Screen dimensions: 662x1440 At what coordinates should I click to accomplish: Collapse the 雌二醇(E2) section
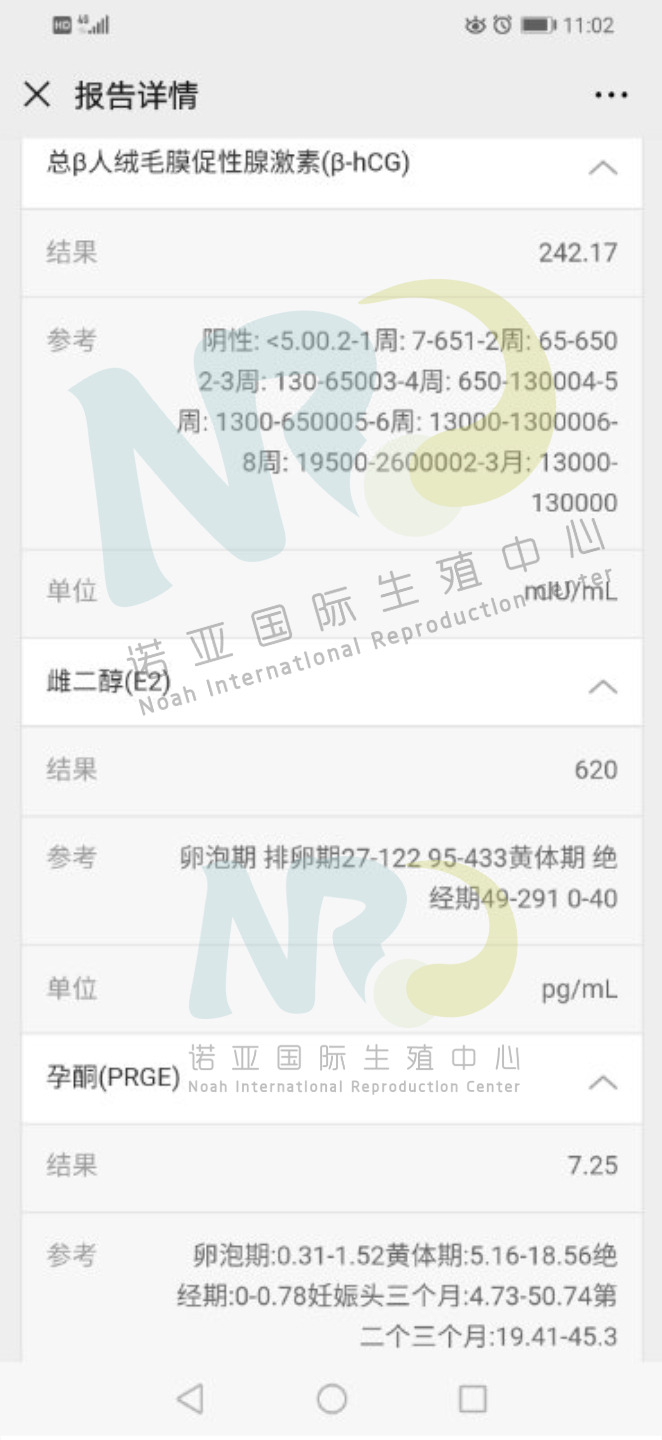tap(602, 687)
